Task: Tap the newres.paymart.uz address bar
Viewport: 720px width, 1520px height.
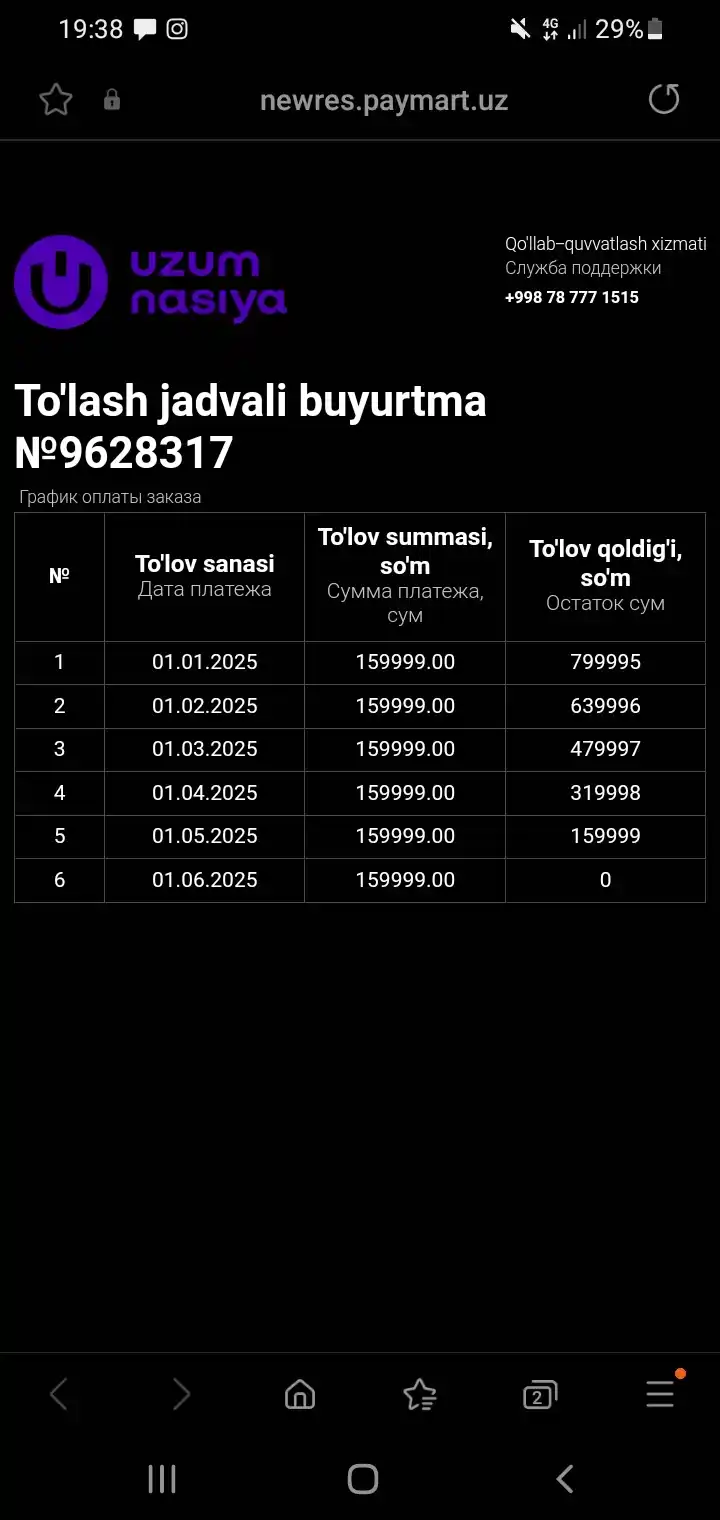Action: pyautogui.click(x=384, y=100)
